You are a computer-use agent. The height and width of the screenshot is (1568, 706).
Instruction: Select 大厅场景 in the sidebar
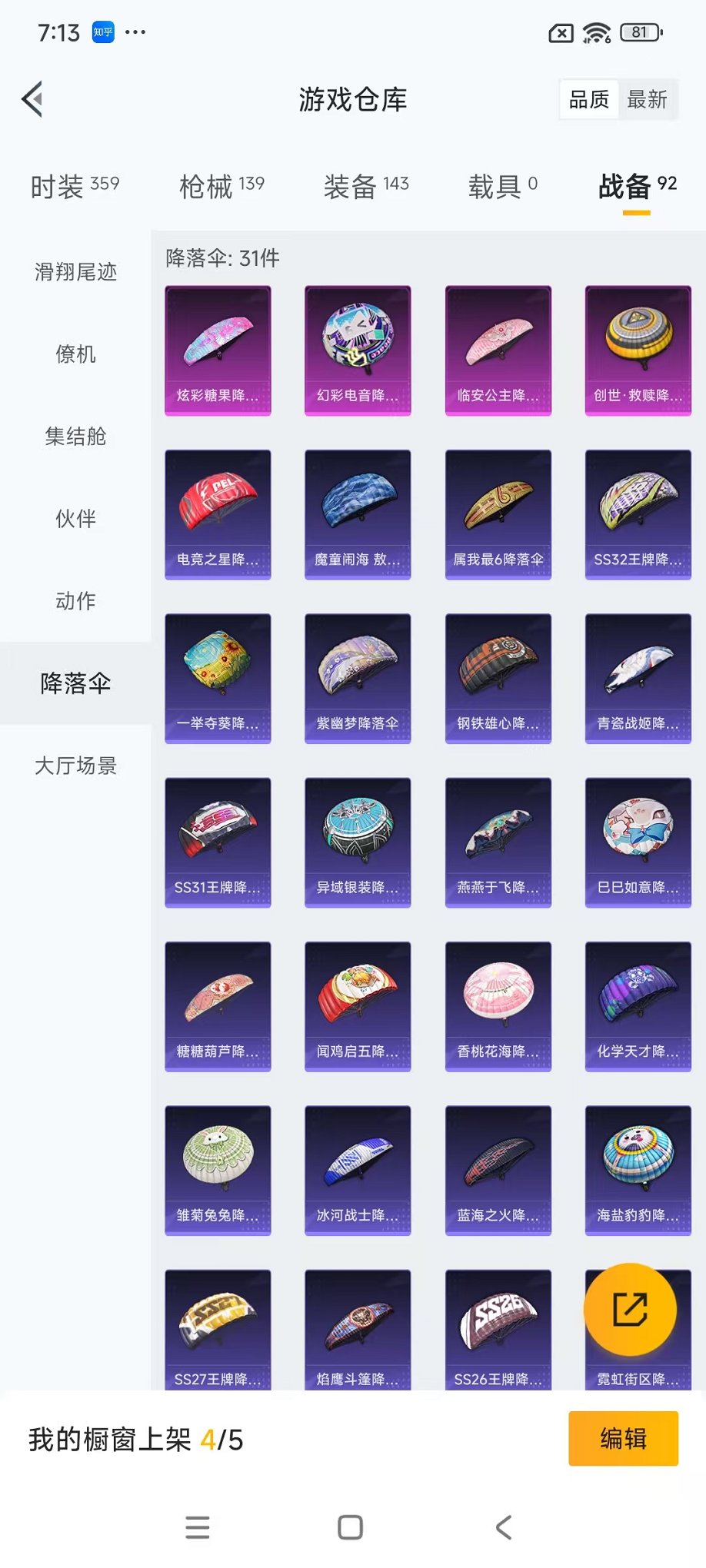[75, 766]
